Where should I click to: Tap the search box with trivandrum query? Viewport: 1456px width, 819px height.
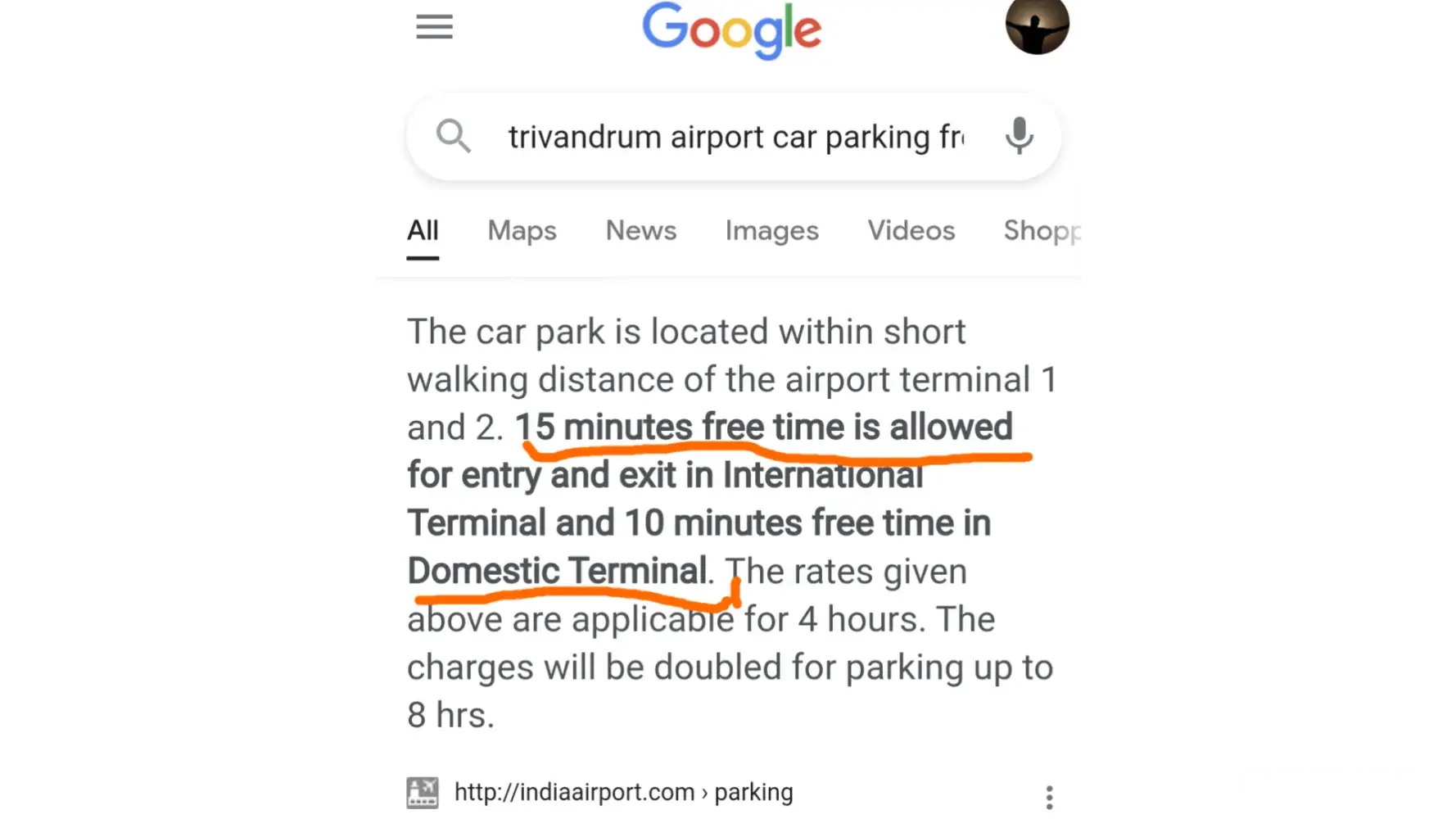[x=735, y=137]
